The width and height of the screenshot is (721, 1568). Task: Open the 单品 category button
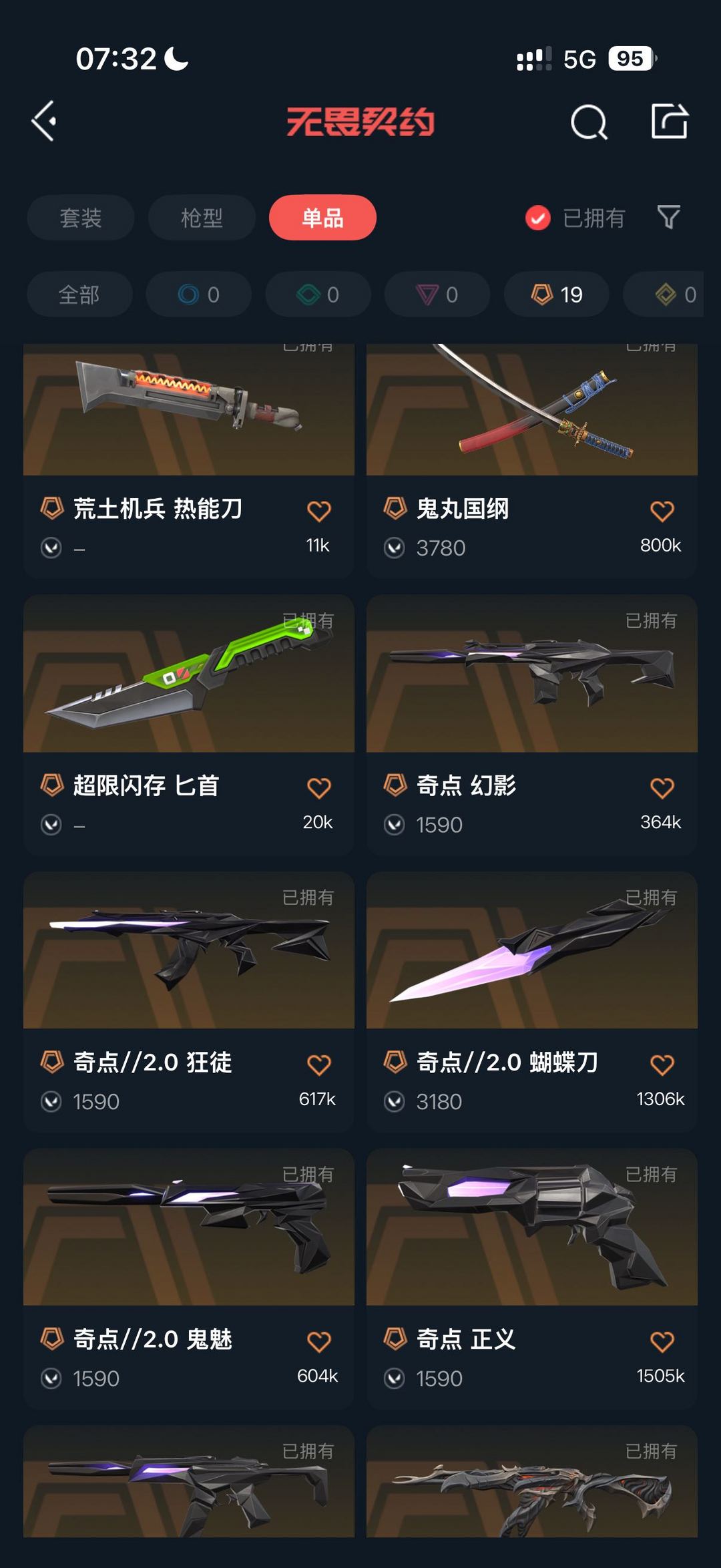click(x=322, y=218)
